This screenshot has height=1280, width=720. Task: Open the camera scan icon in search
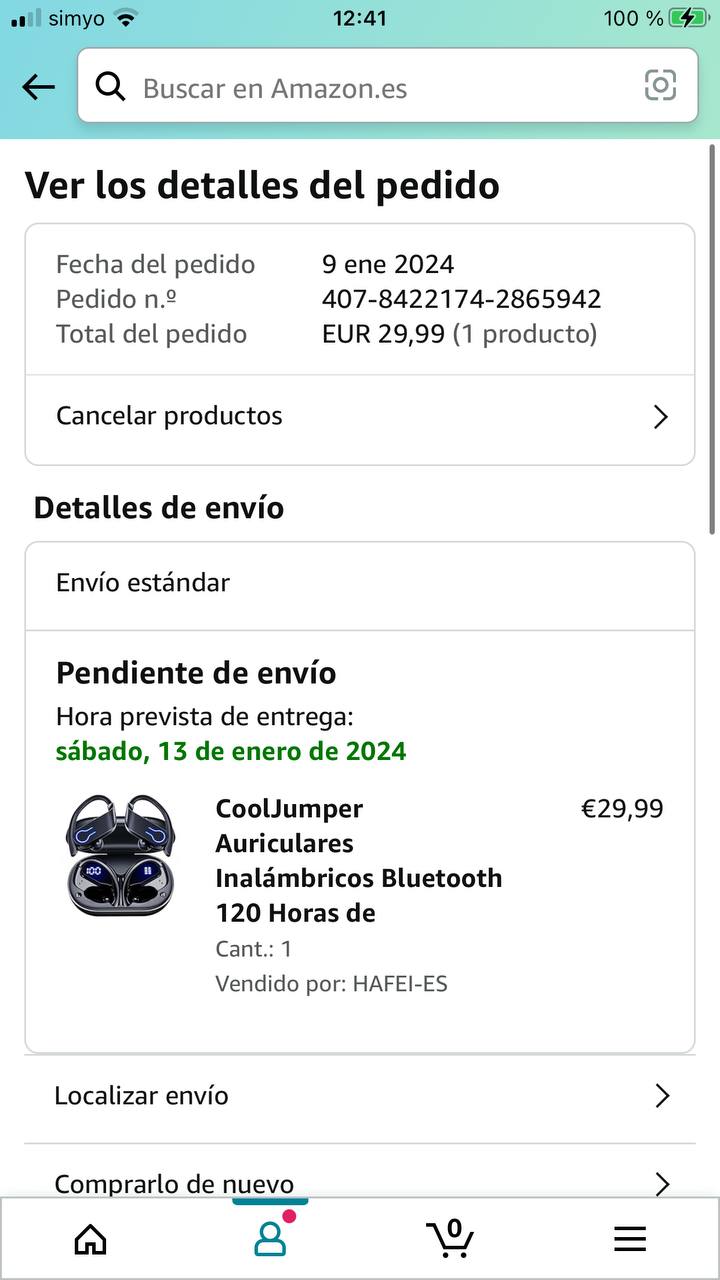pyautogui.click(x=660, y=86)
